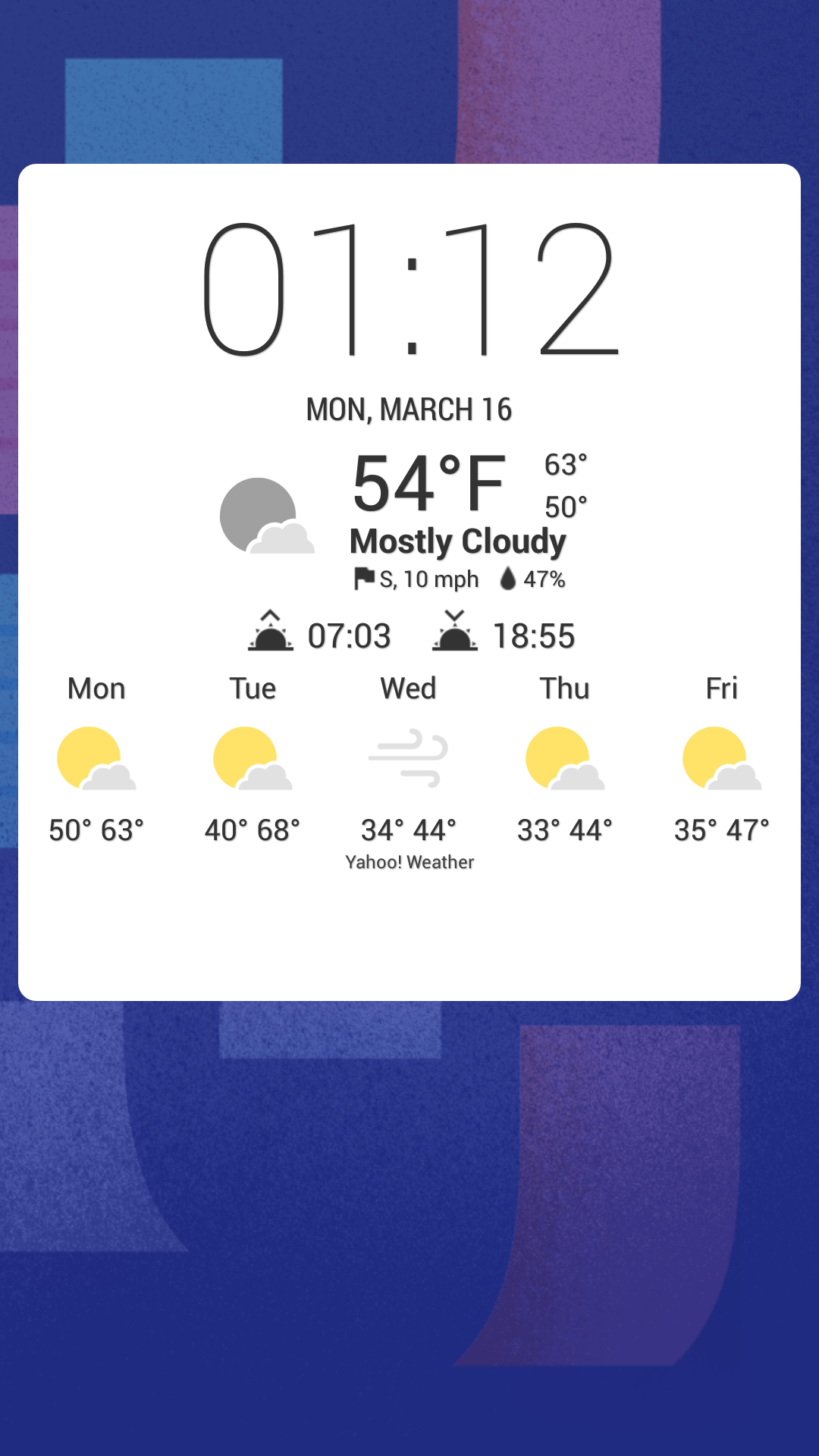This screenshot has height=1456, width=819.
Task: Tap the date MON, MARCH 16
Action: (x=409, y=409)
